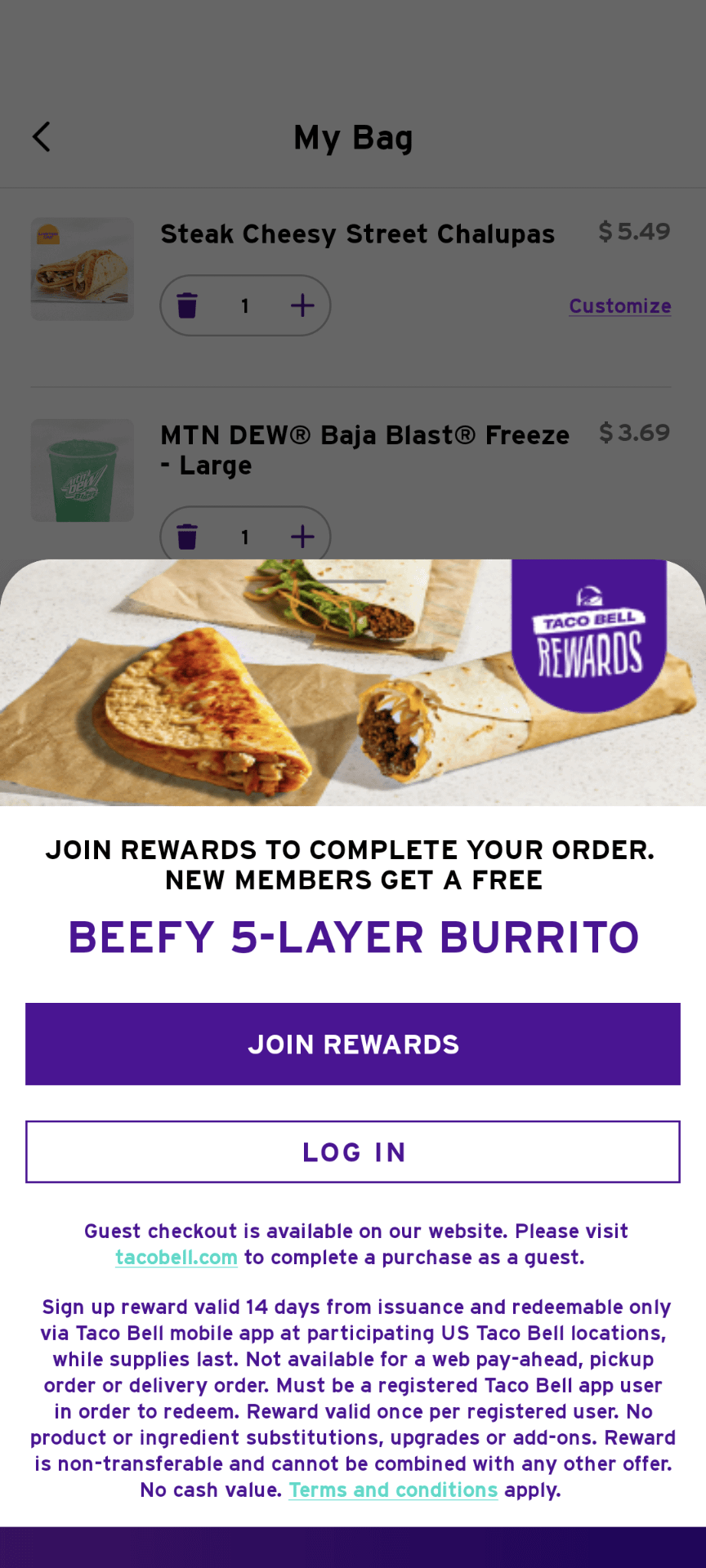This screenshot has width=706, height=1568.
Task: Increase Steak Cheesy Street Chalupas quantity
Action: tap(302, 305)
